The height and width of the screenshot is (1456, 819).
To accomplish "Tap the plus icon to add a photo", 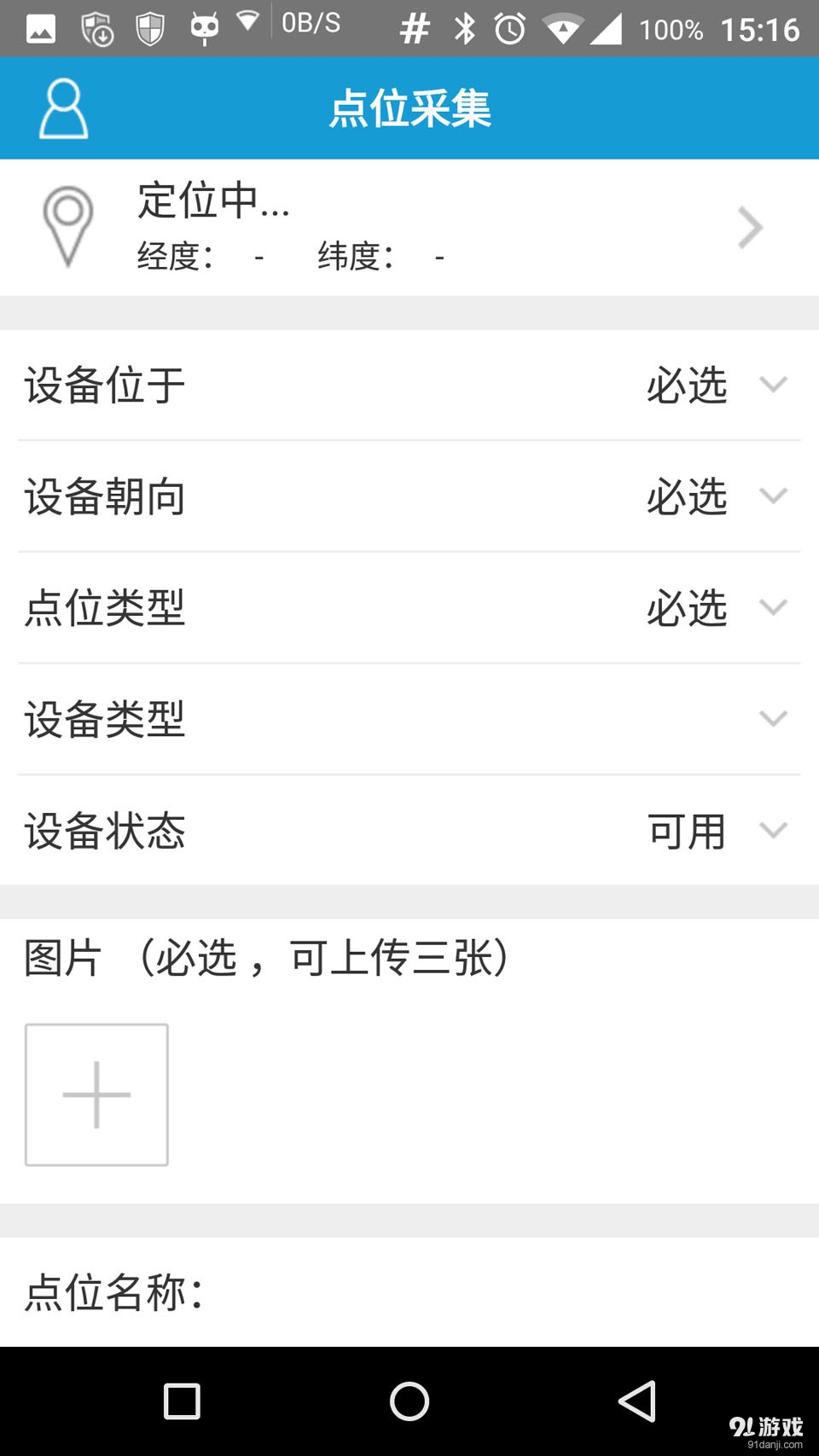I will pos(96,1094).
